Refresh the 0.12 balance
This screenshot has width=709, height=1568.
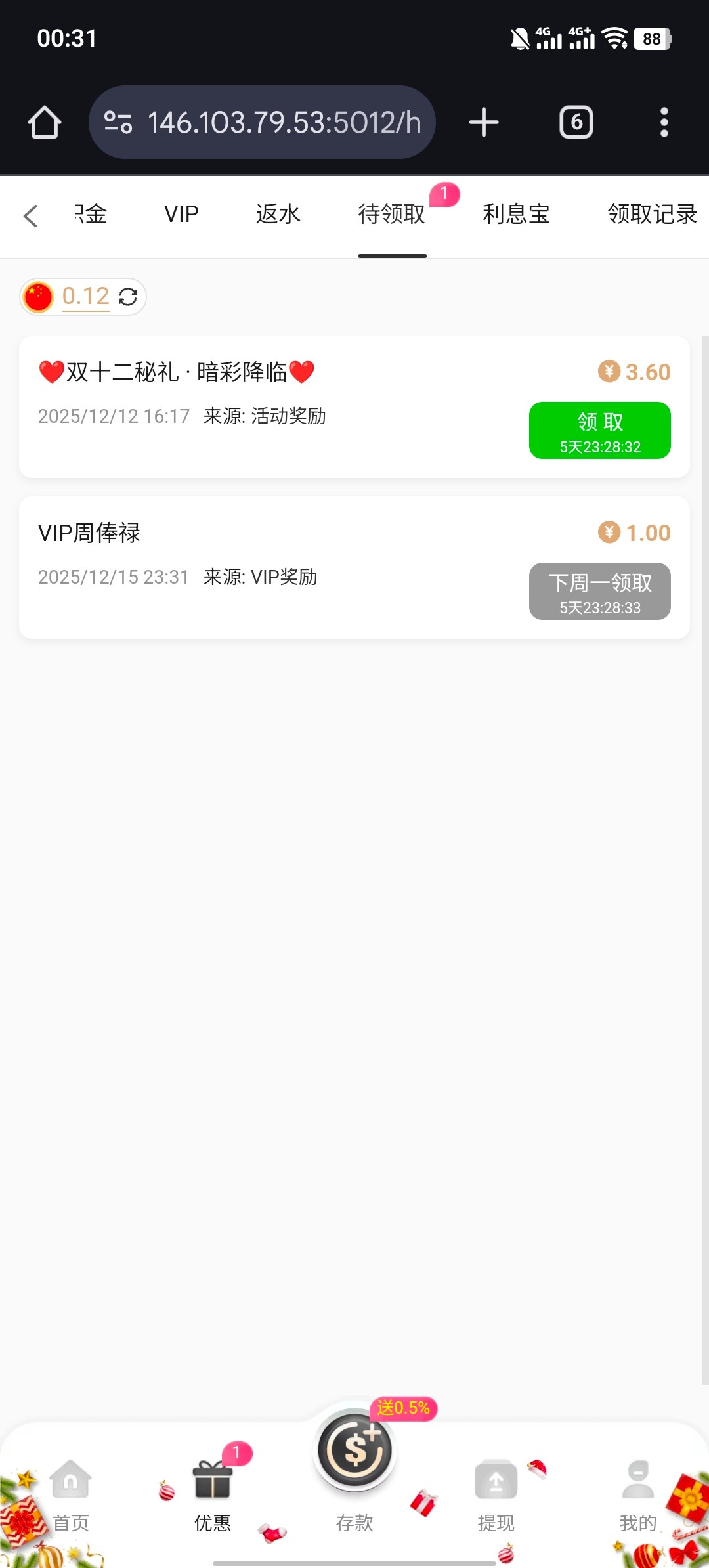pos(128,297)
